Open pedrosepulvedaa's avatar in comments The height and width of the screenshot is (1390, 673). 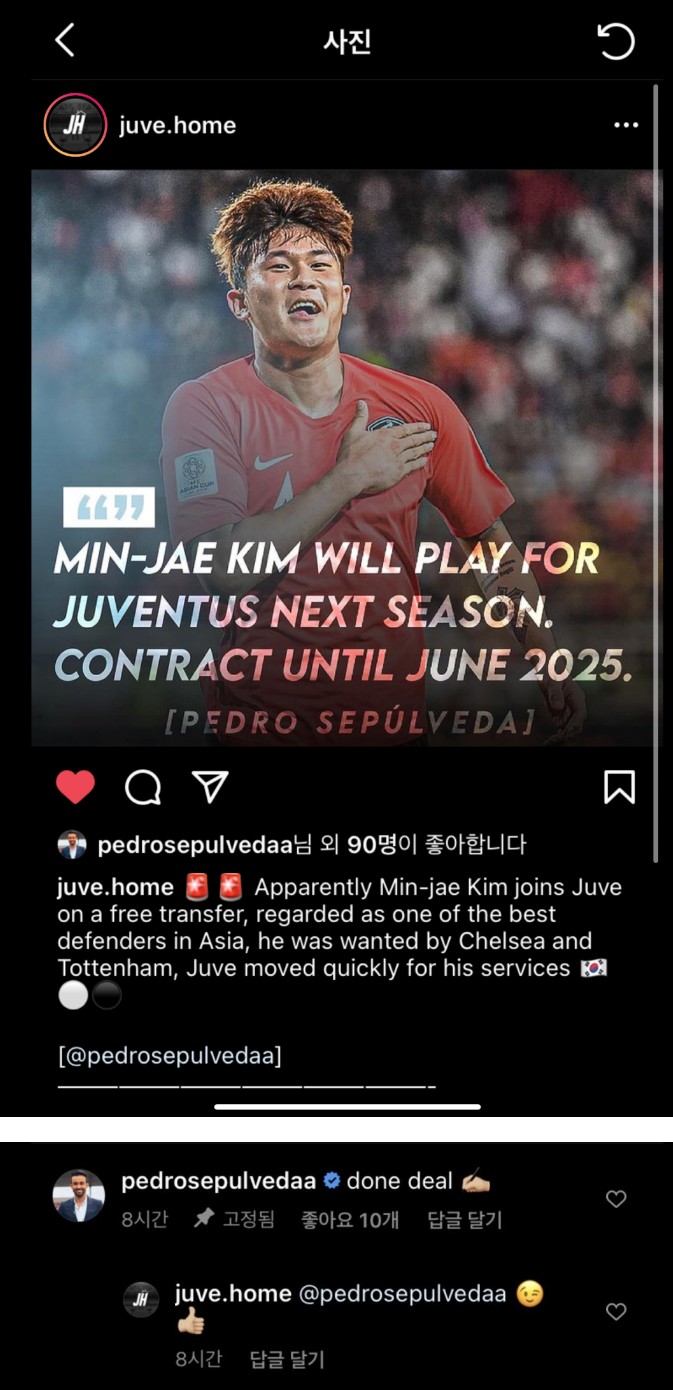[78, 1196]
